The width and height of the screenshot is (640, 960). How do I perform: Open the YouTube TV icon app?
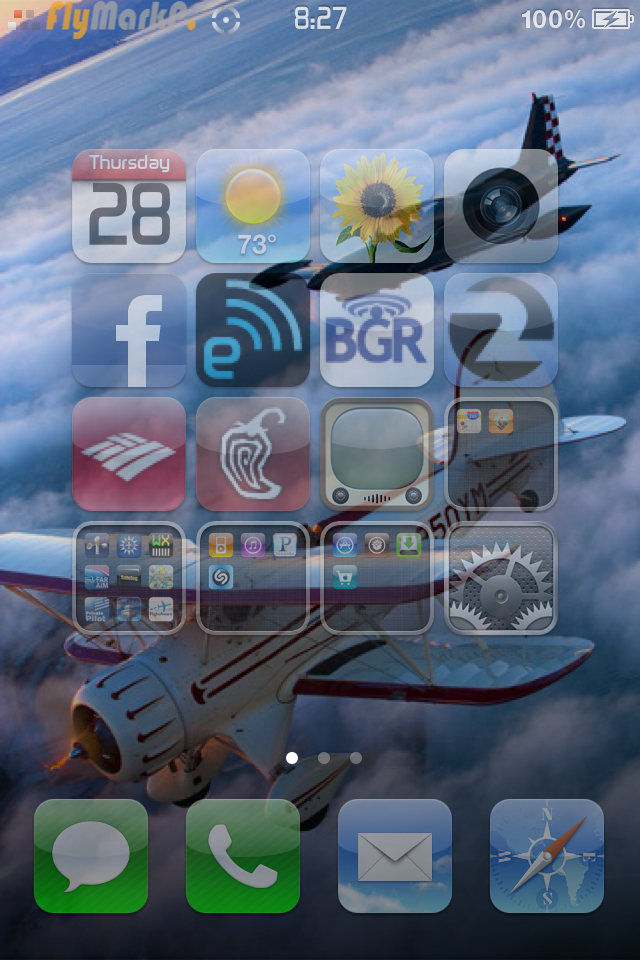(x=376, y=454)
